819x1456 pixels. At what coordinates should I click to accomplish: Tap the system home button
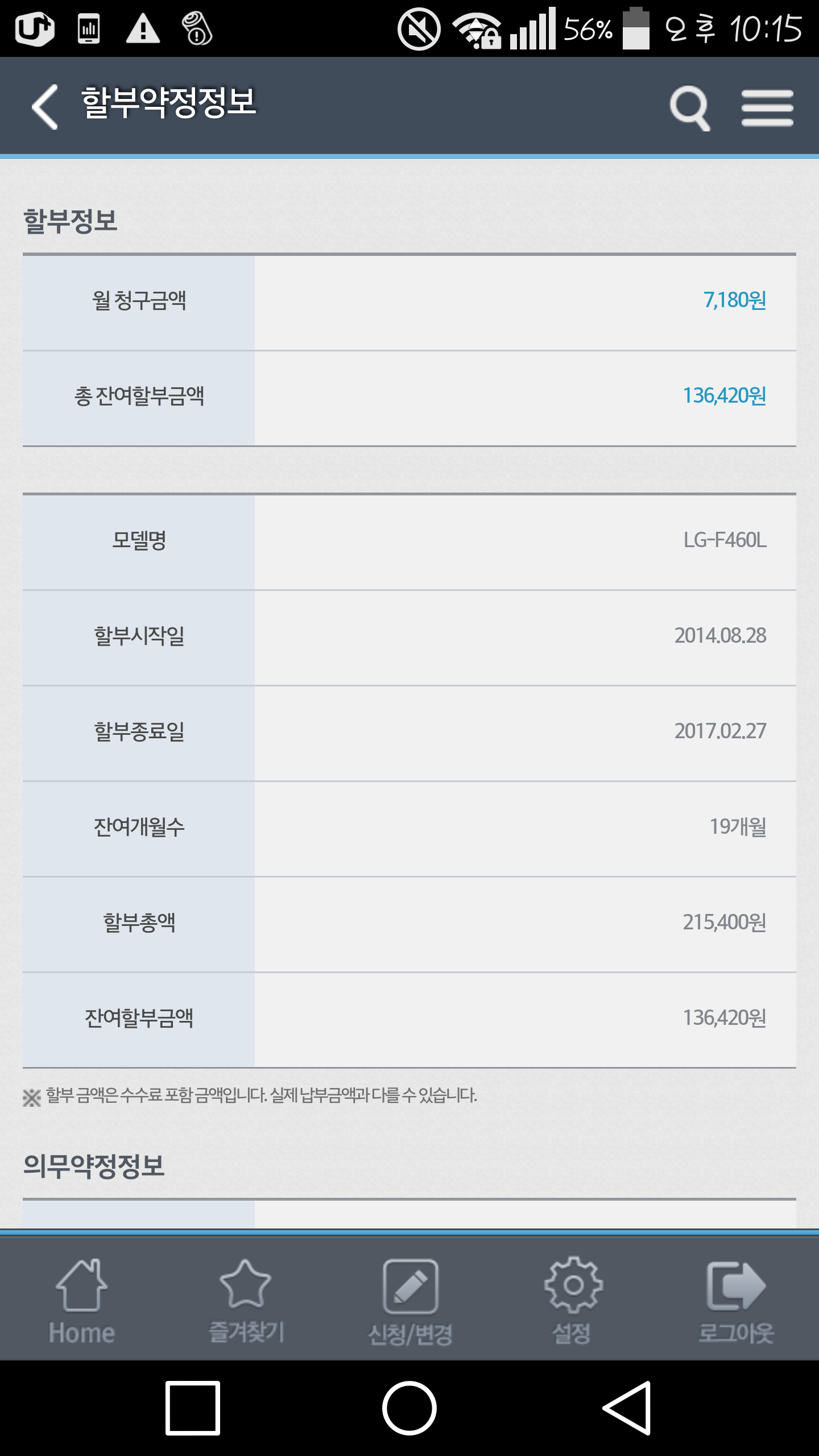(409, 1408)
